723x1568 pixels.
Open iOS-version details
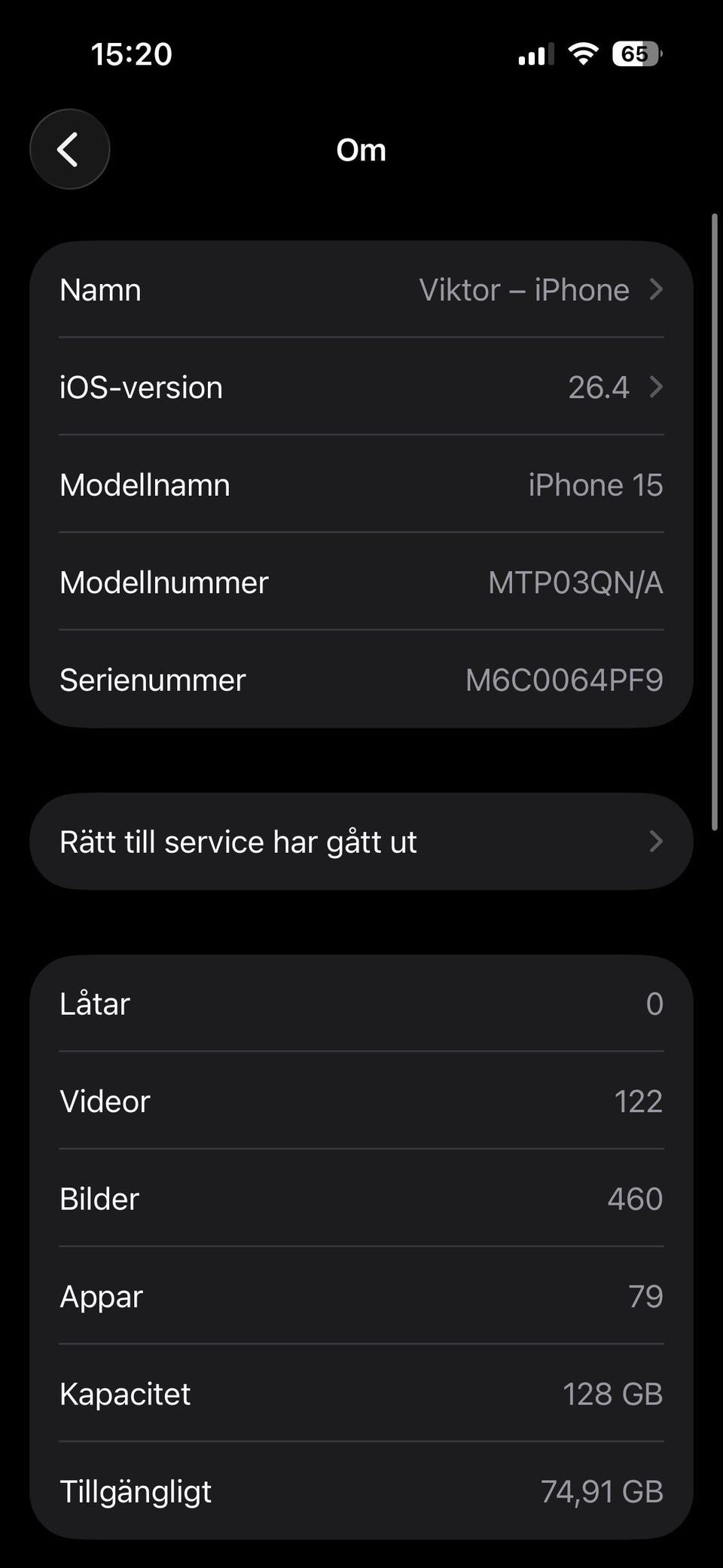point(361,387)
